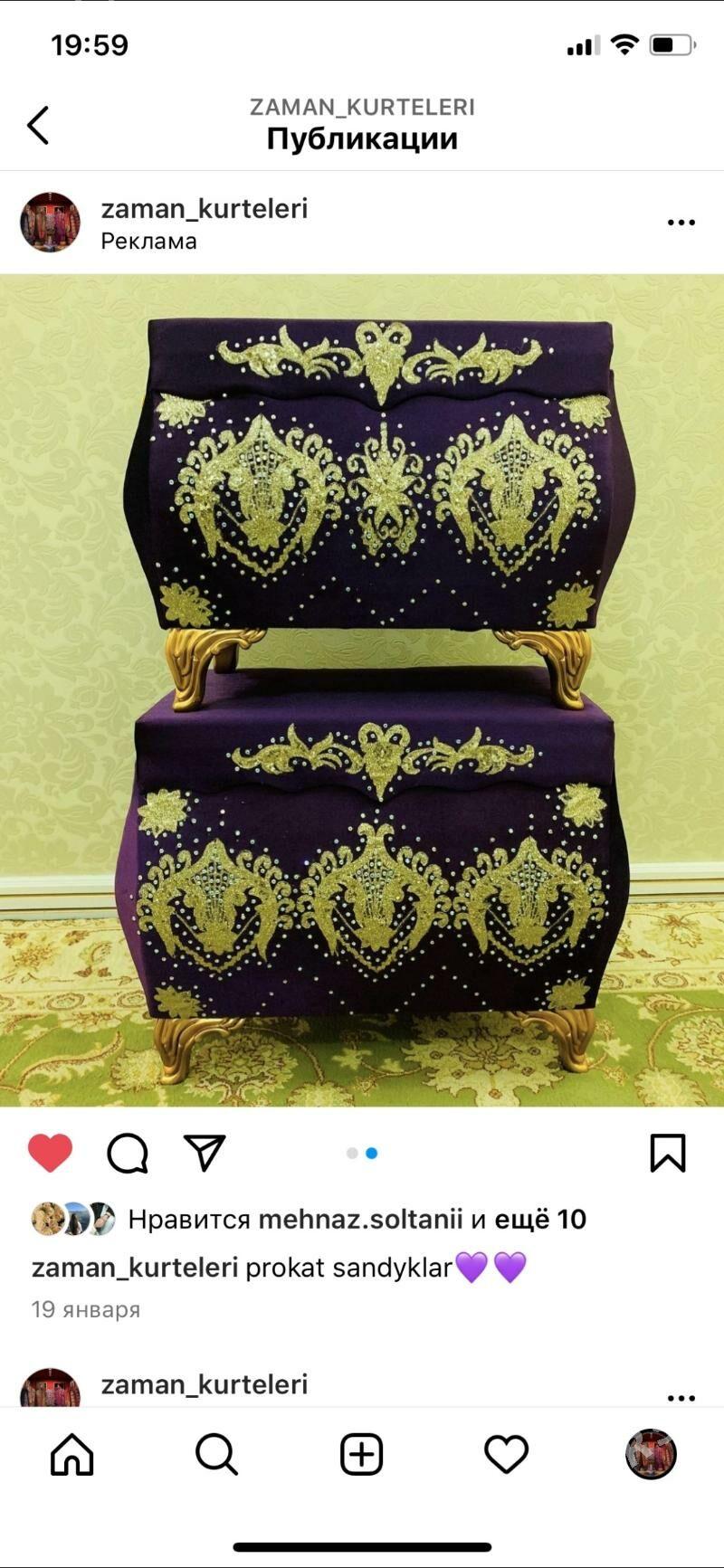The image size is (724, 1568).
Task: Unlike the post with the red heart
Action: point(50,1153)
